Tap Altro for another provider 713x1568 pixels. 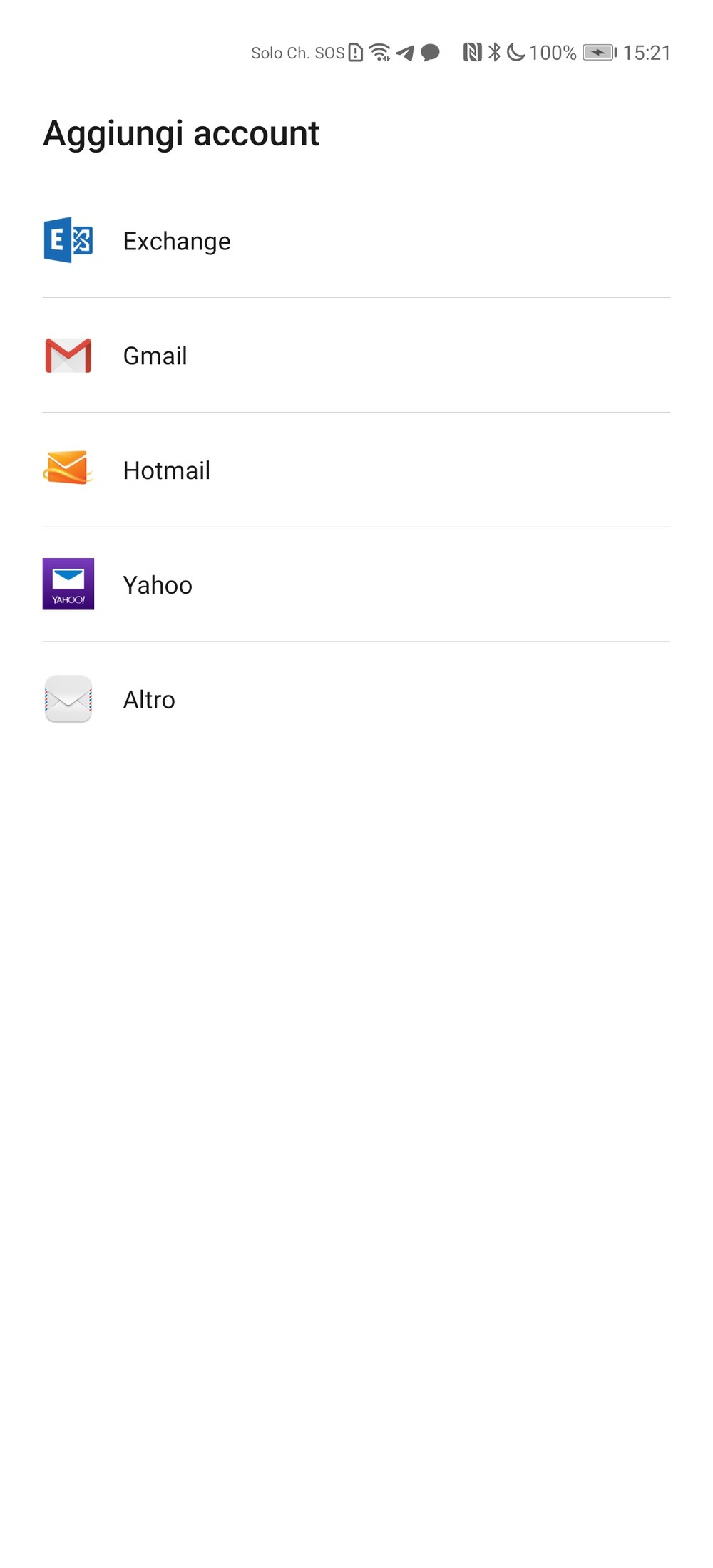click(356, 699)
